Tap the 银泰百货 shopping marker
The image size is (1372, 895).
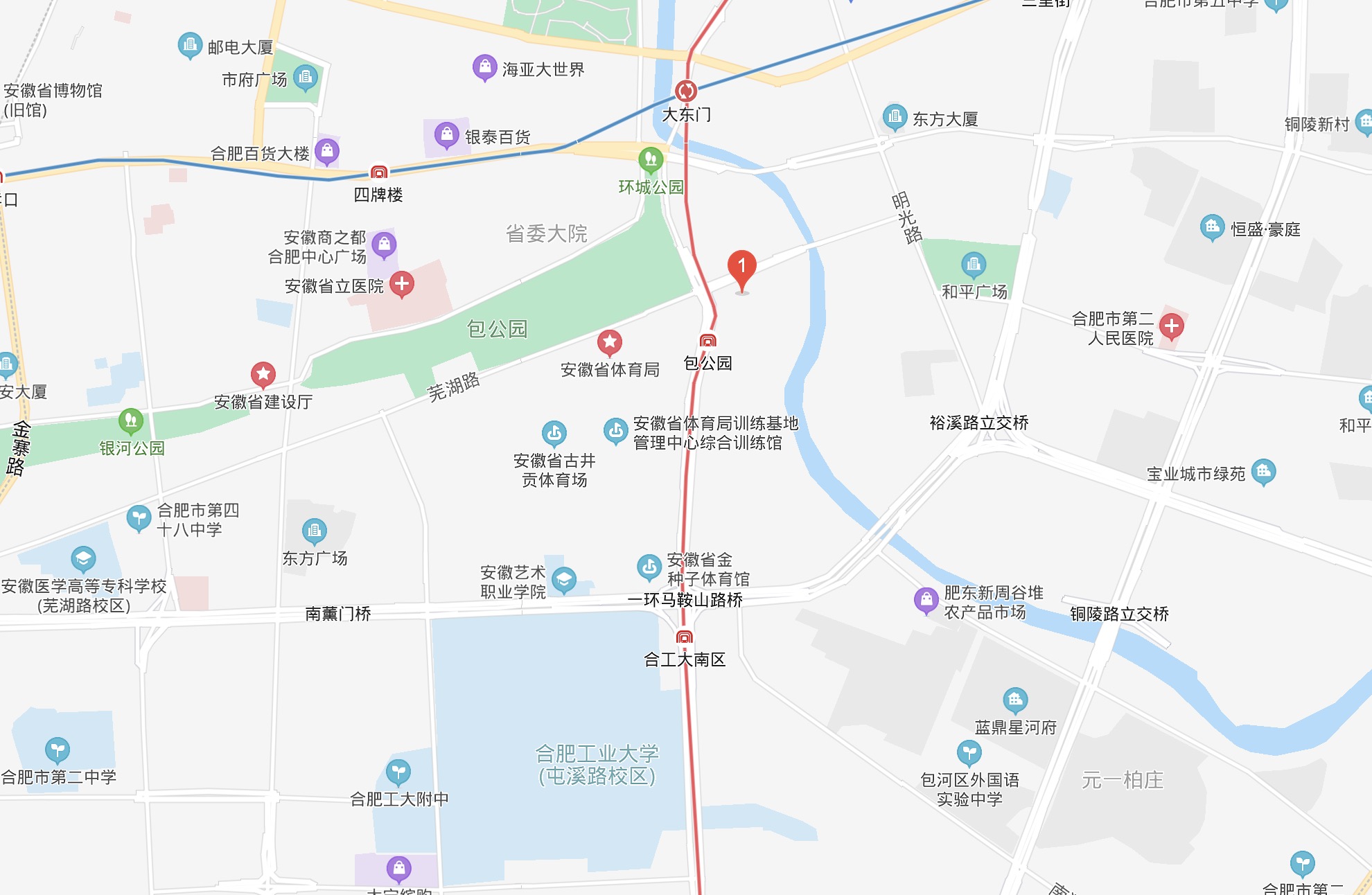[447, 134]
